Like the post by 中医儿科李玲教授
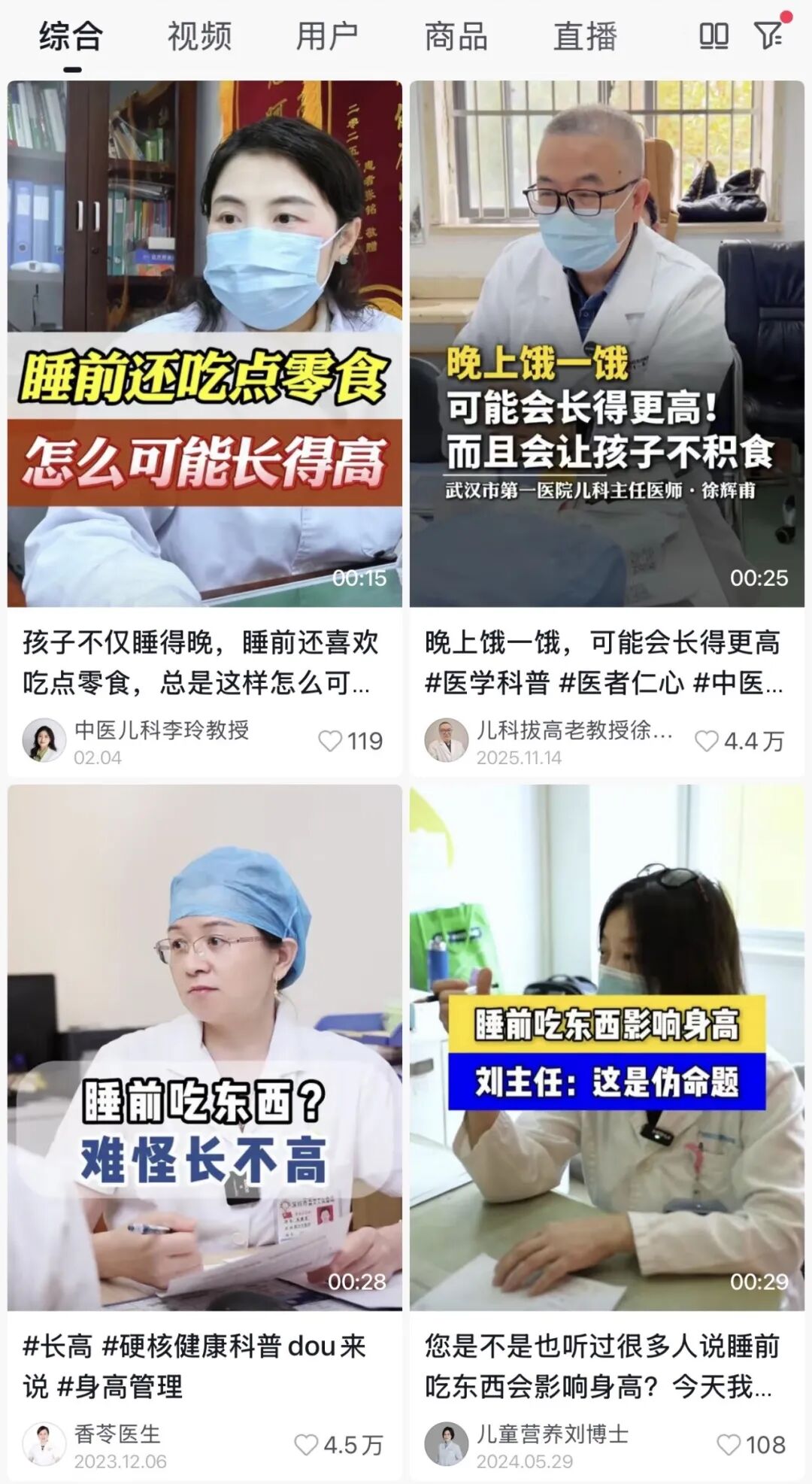 (330, 741)
